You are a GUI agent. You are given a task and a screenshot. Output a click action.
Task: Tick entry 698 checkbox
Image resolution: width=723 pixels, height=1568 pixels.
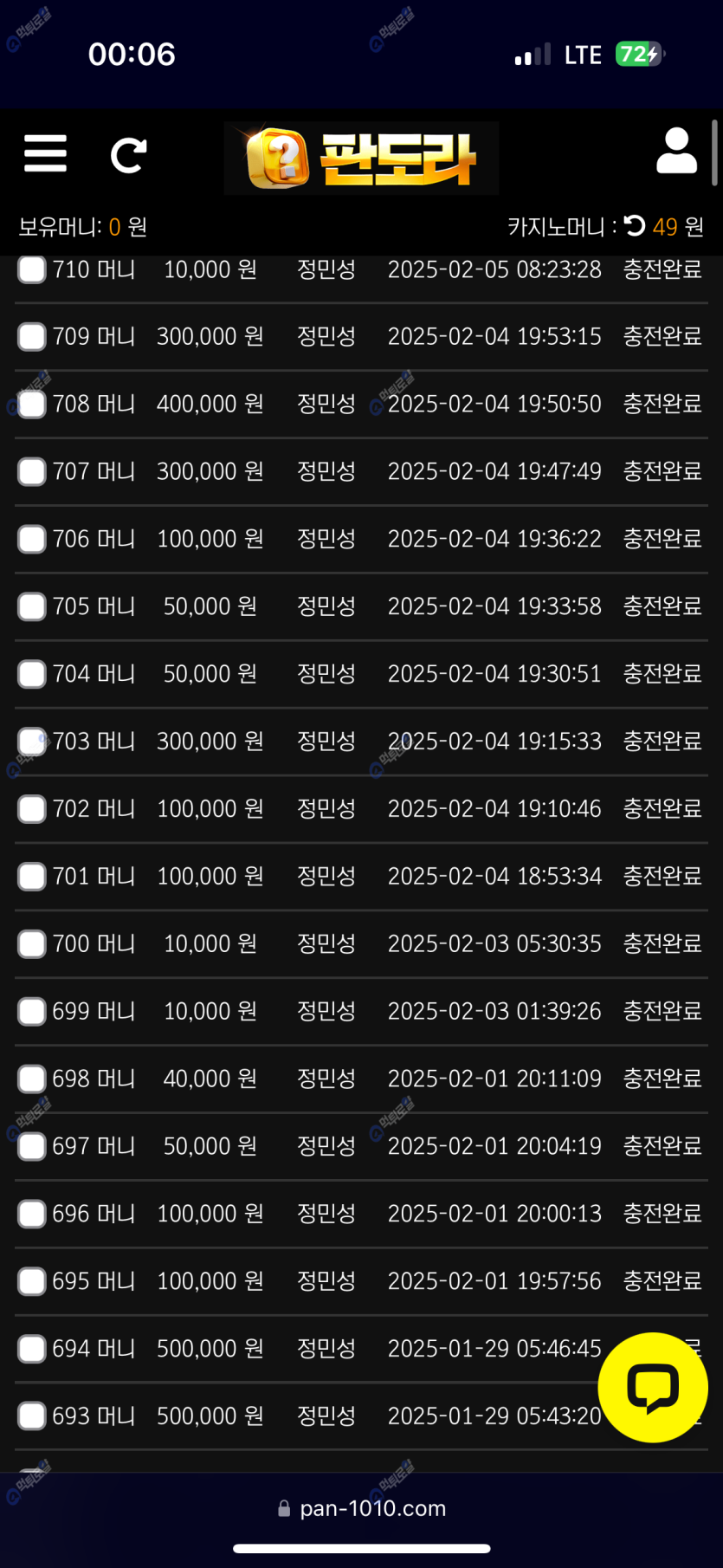[x=32, y=1079]
